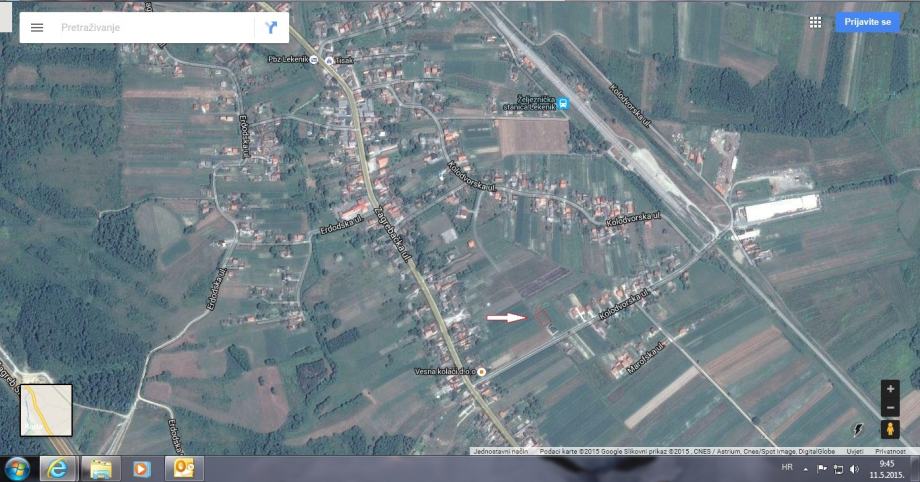Zoom out with the minus button
This screenshot has height=482, width=920.
click(x=890, y=407)
